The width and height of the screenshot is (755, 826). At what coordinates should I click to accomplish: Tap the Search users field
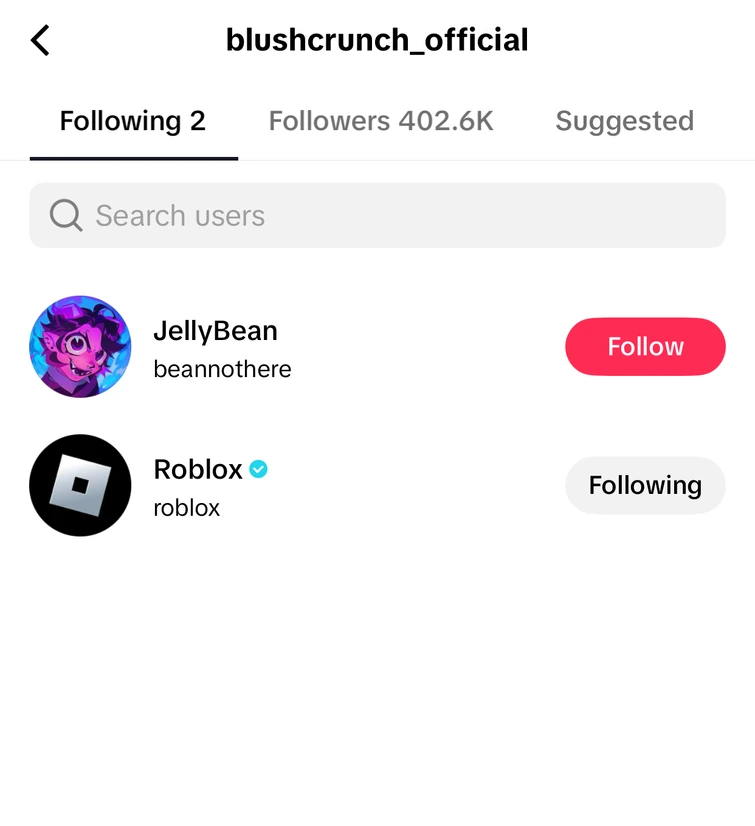coord(377,215)
